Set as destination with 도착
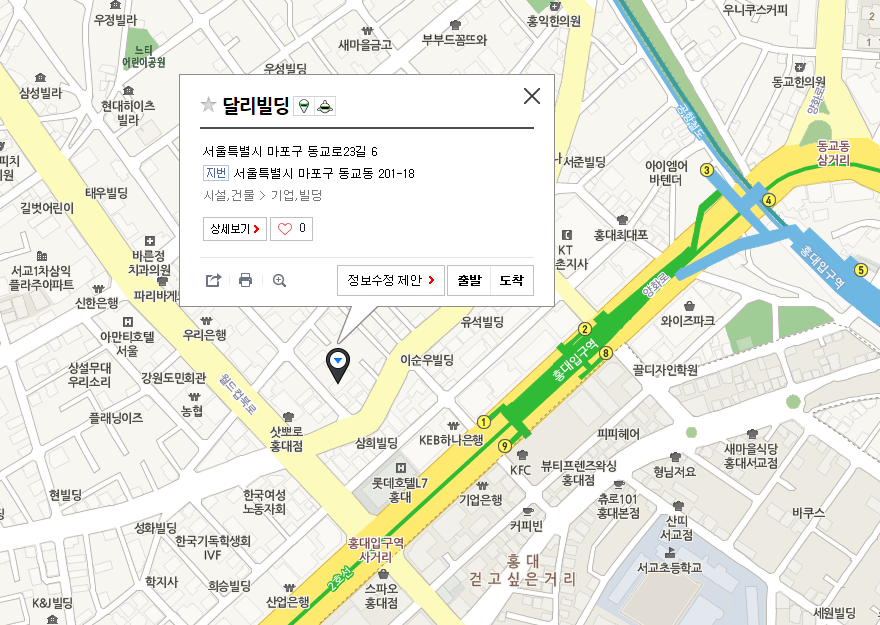This screenshot has width=880, height=625. [512, 281]
